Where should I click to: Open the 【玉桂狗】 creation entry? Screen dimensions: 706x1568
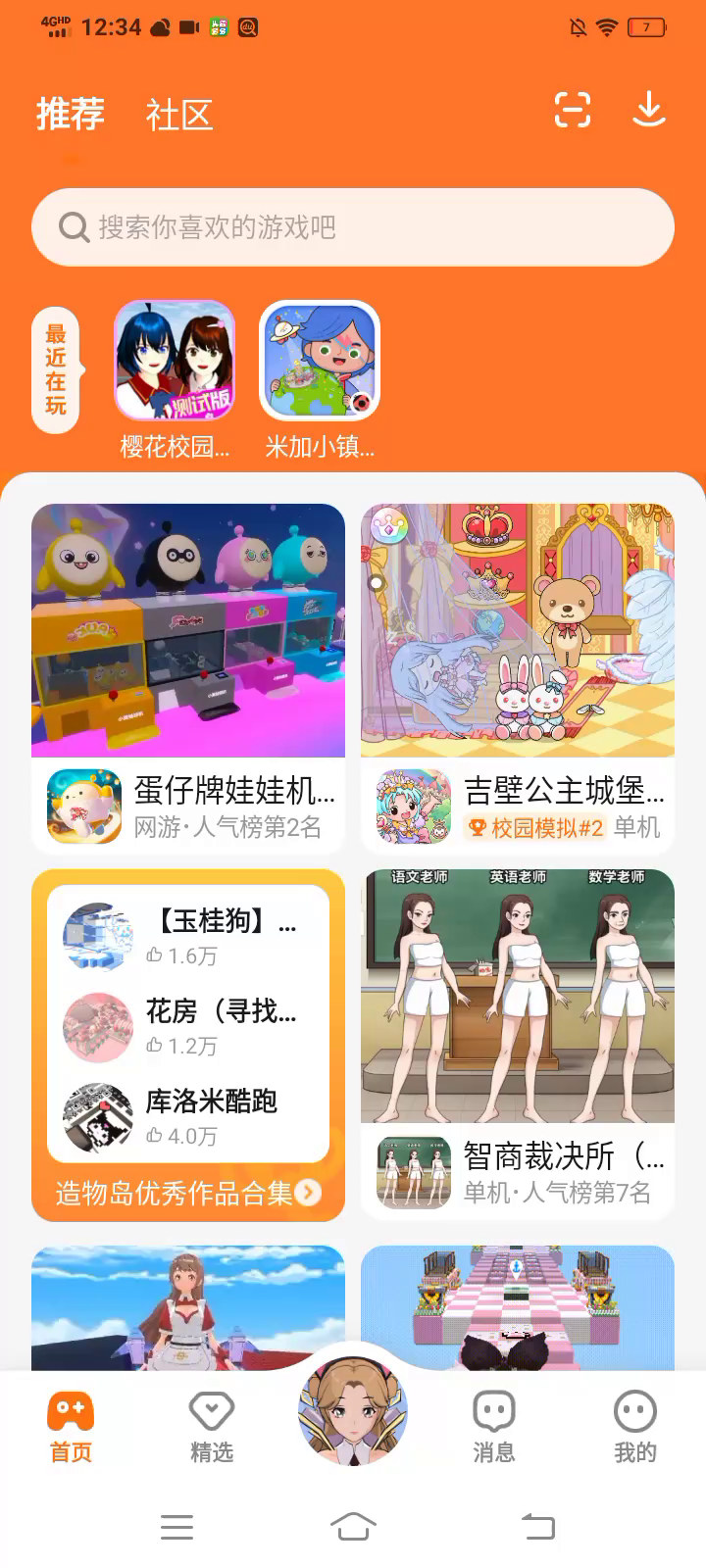click(x=188, y=937)
